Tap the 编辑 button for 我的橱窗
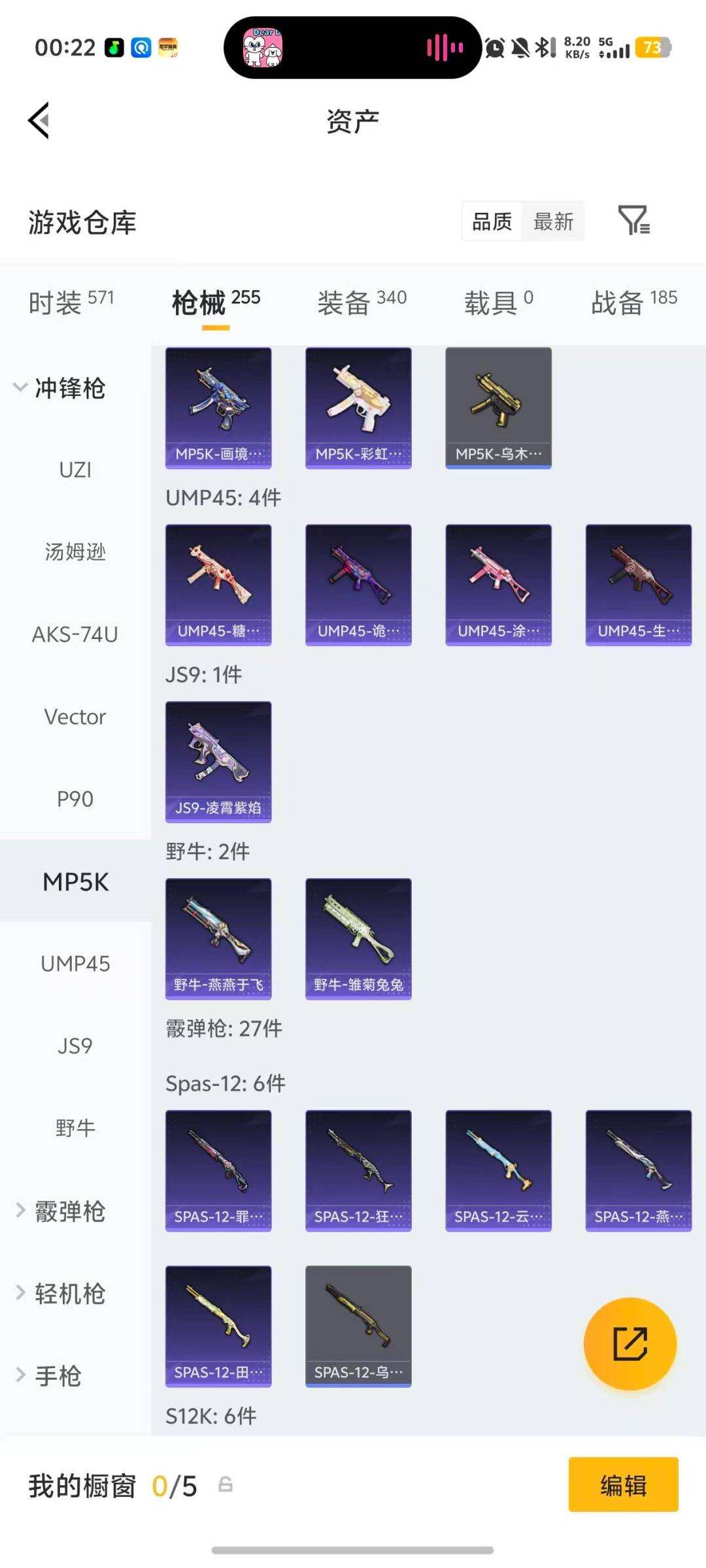This screenshot has width=706, height=1568. click(x=623, y=1485)
